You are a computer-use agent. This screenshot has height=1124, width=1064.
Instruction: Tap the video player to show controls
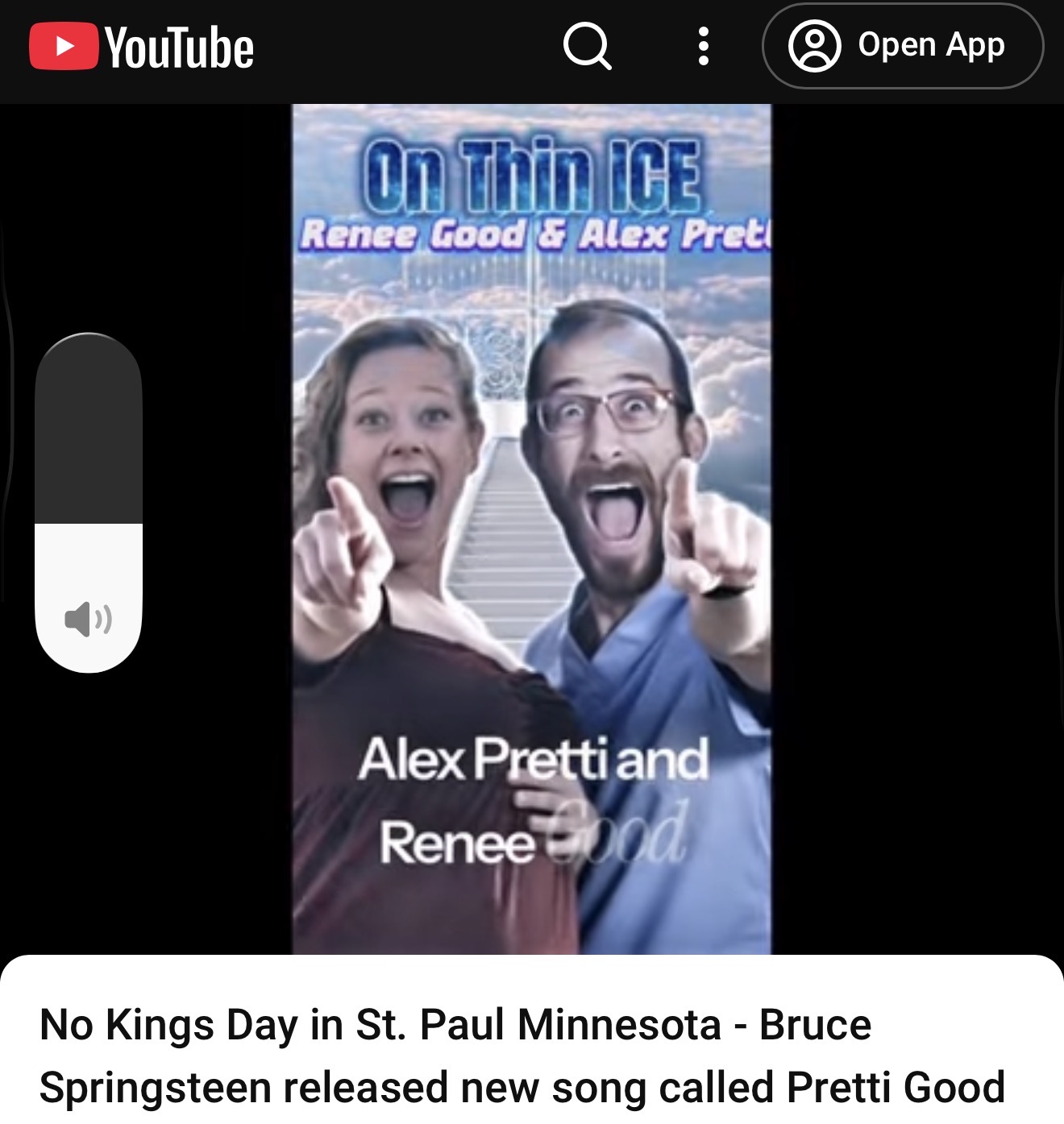pos(531,529)
